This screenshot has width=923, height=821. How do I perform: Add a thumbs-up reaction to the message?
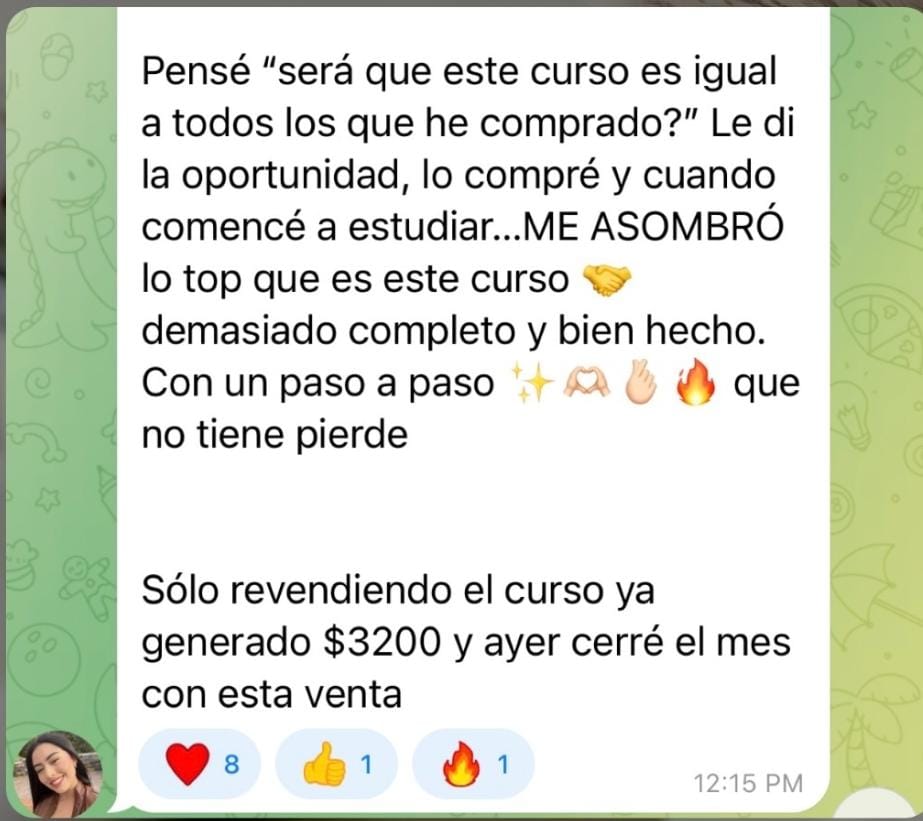point(335,766)
